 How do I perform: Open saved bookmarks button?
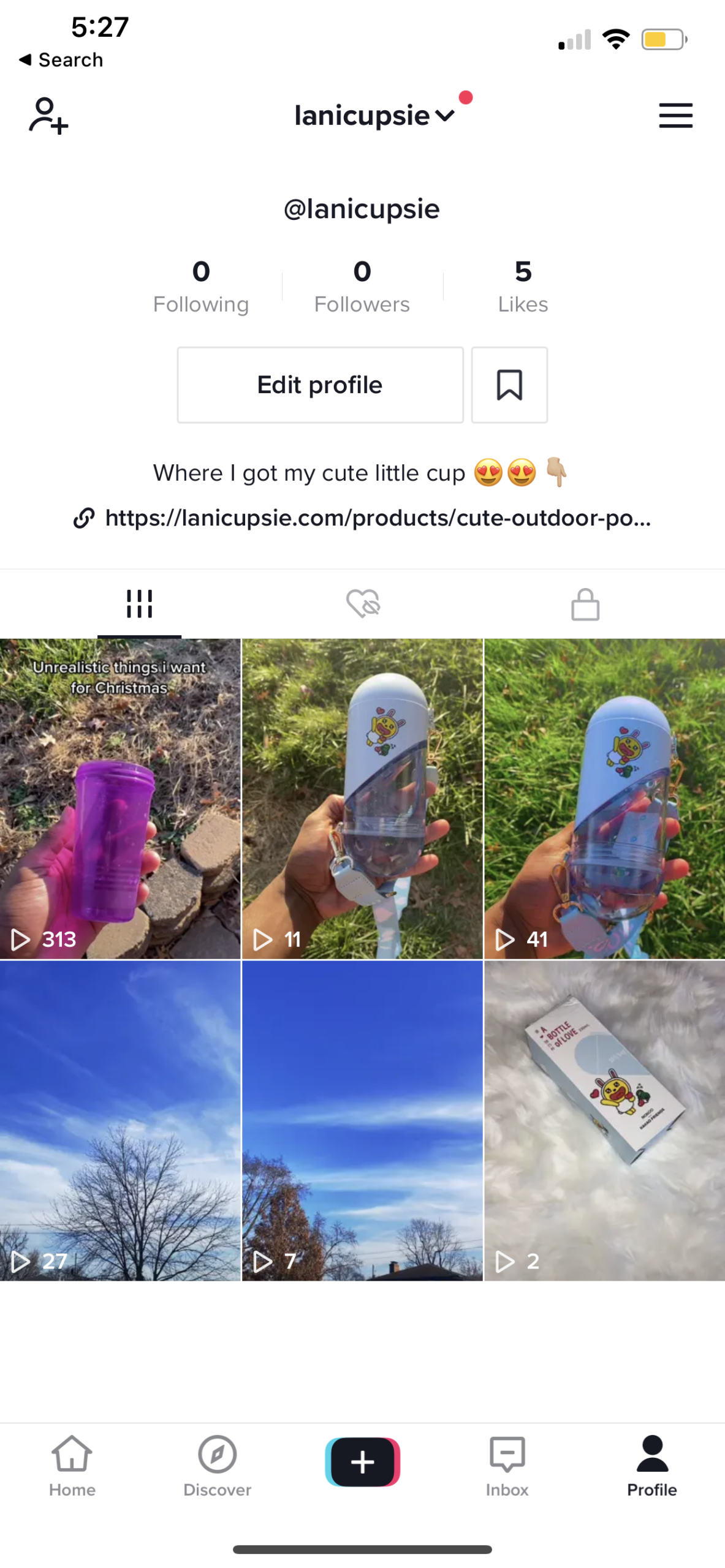click(509, 385)
